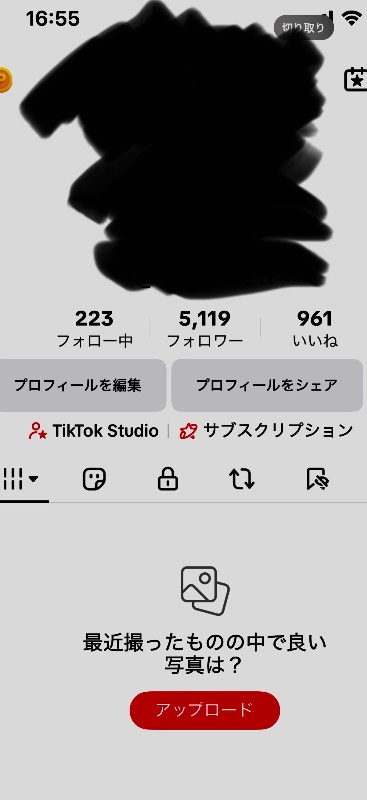Screen dimensions: 367x800
Task: View the フォロワー list
Action: click(205, 329)
